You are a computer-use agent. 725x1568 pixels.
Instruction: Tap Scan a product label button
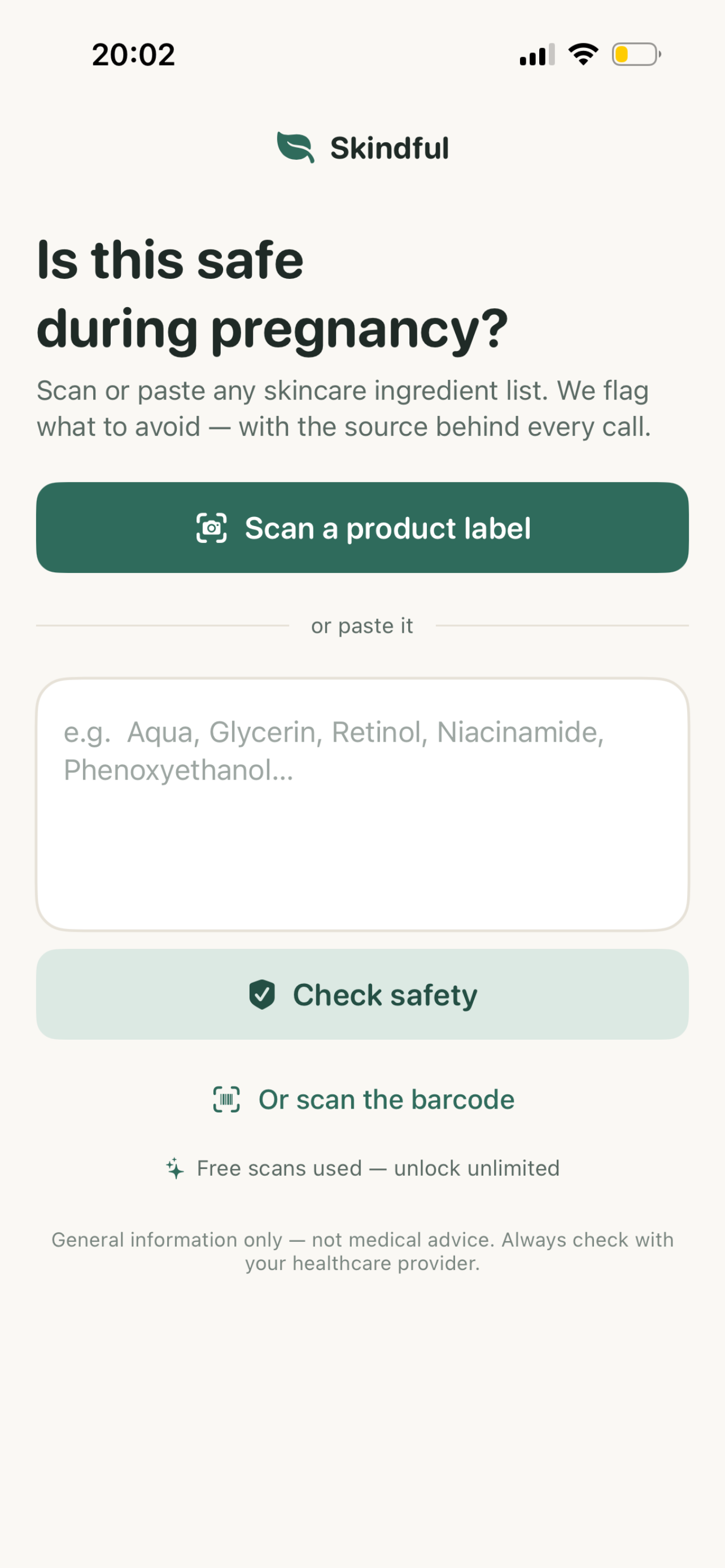pos(362,527)
